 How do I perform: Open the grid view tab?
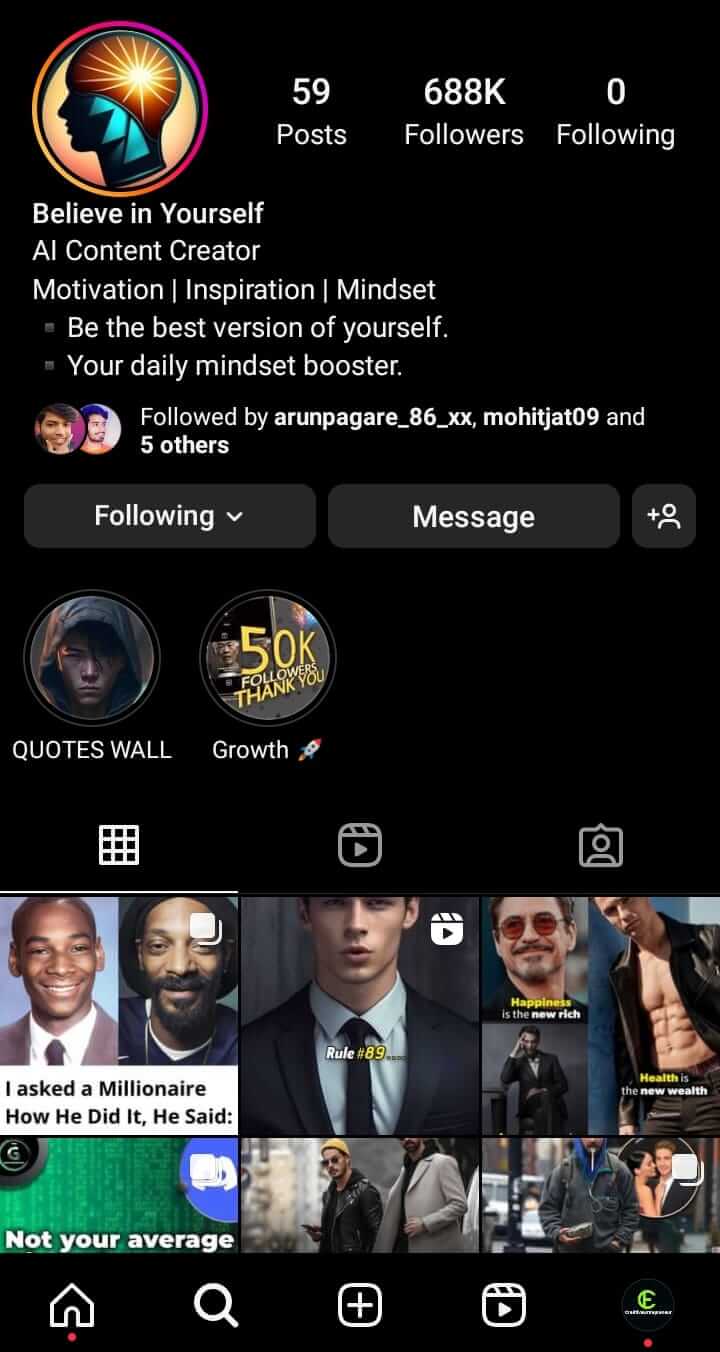click(x=119, y=844)
